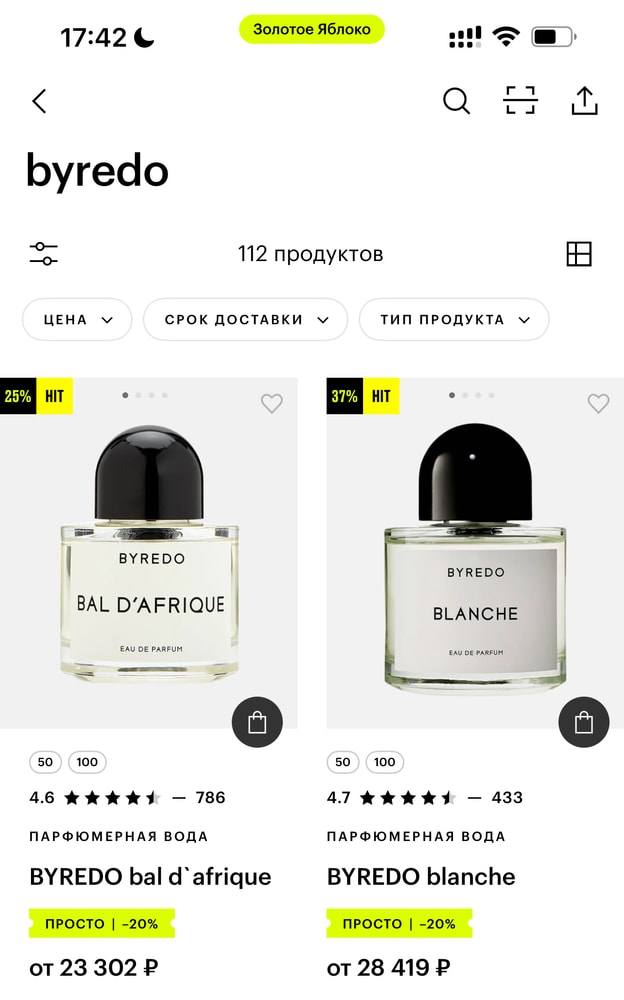
Task: Expand the СРОК ДОСТАВКИ filter chip
Action: coord(246,320)
